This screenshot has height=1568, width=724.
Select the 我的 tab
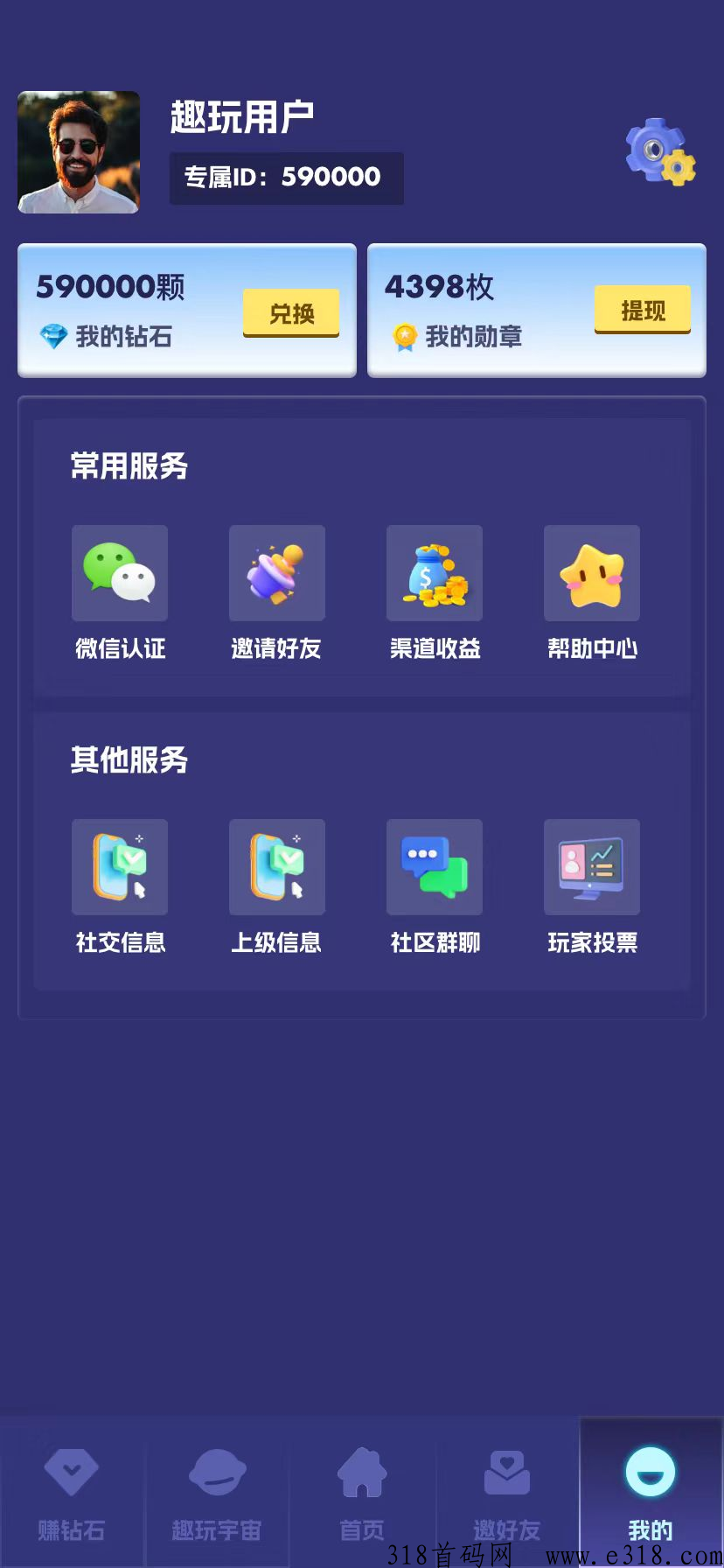point(651,1493)
